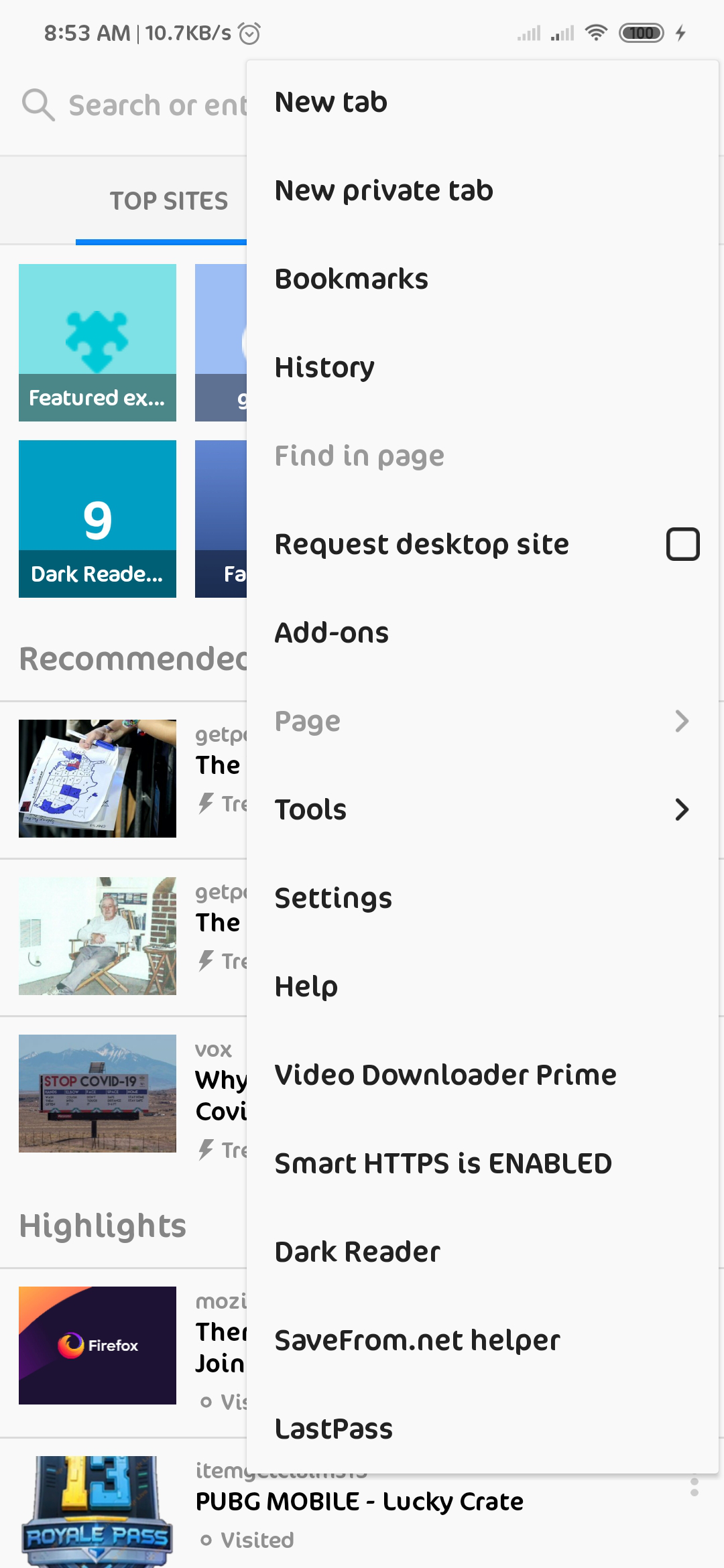Toggle Request desktop site checkbox

coord(682,544)
